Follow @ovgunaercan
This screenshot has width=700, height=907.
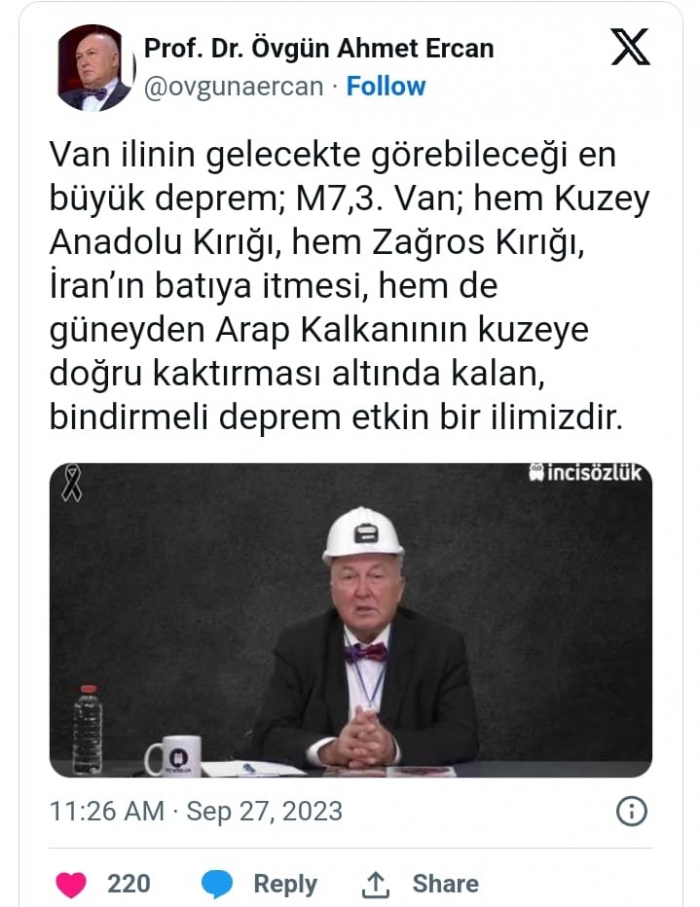pyautogui.click(x=386, y=87)
